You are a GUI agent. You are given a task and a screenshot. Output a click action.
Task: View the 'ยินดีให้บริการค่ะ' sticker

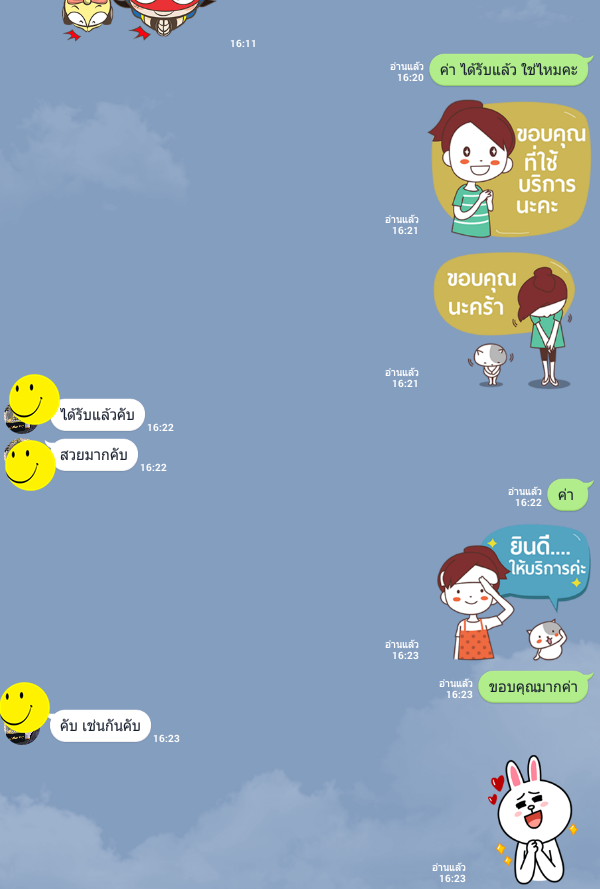pyautogui.click(x=510, y=592)
